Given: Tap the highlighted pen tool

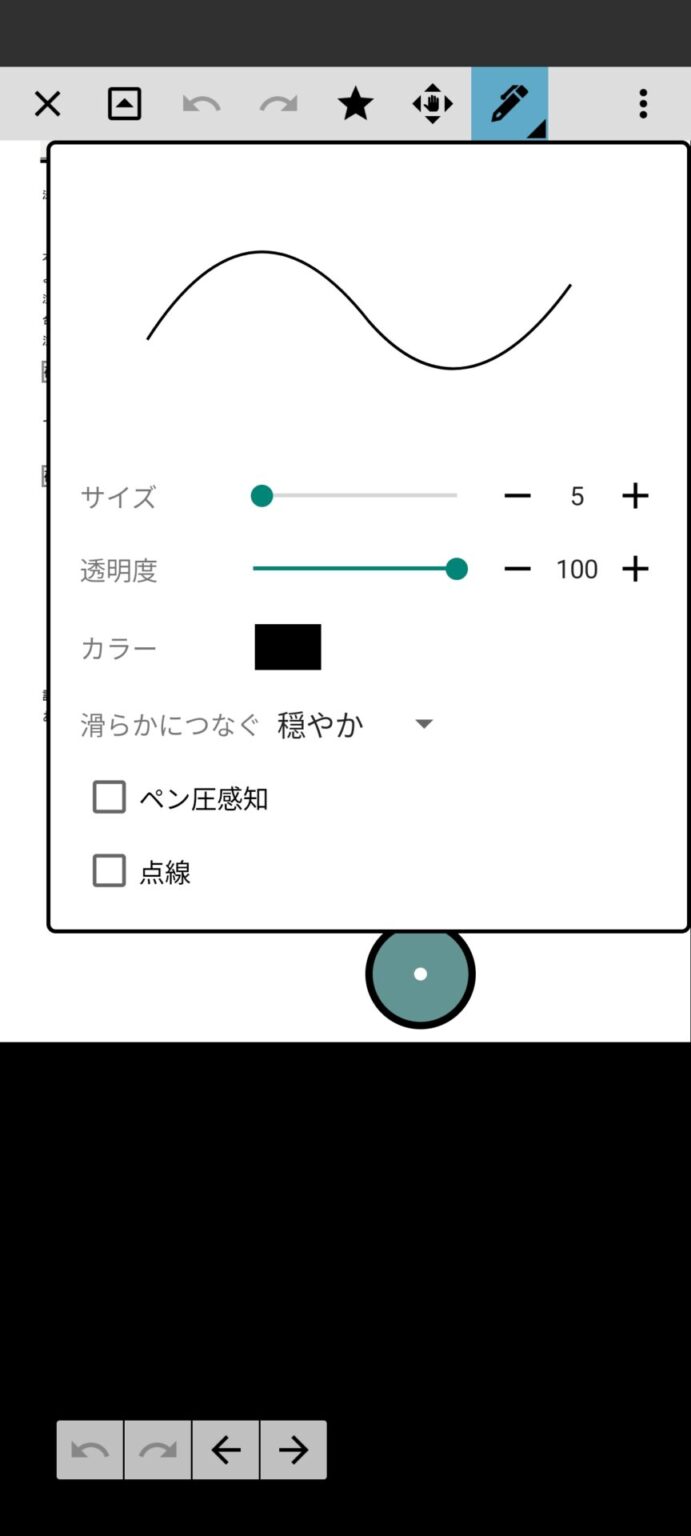Looking at the screenshot, I should click(509, 104).
